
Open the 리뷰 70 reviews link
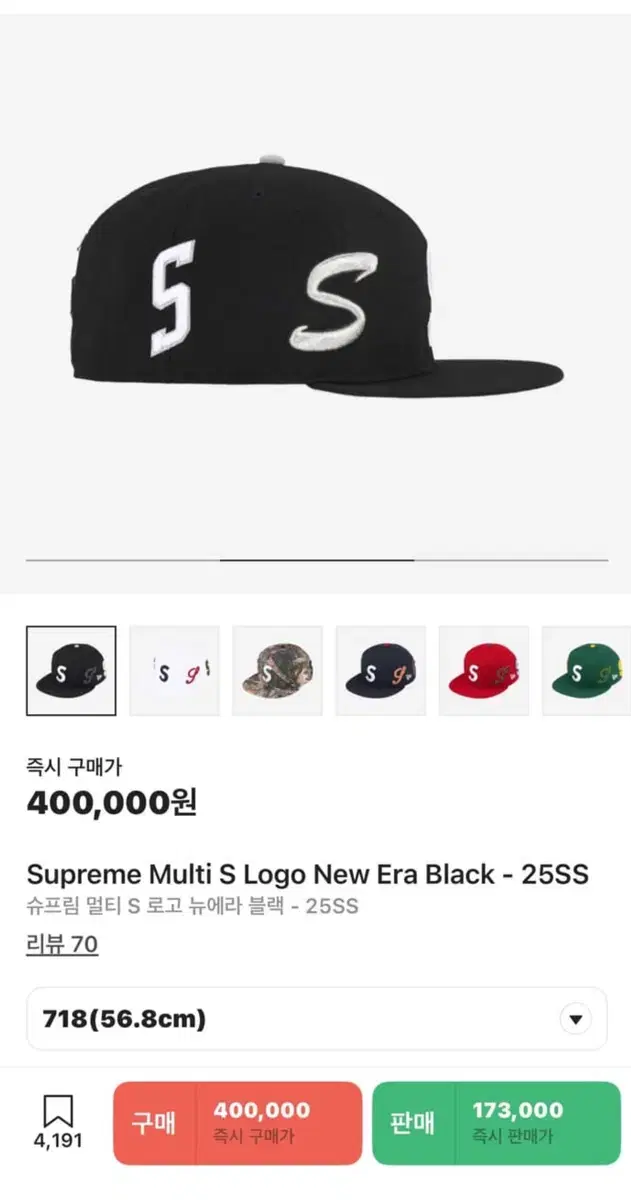(62, 945)
